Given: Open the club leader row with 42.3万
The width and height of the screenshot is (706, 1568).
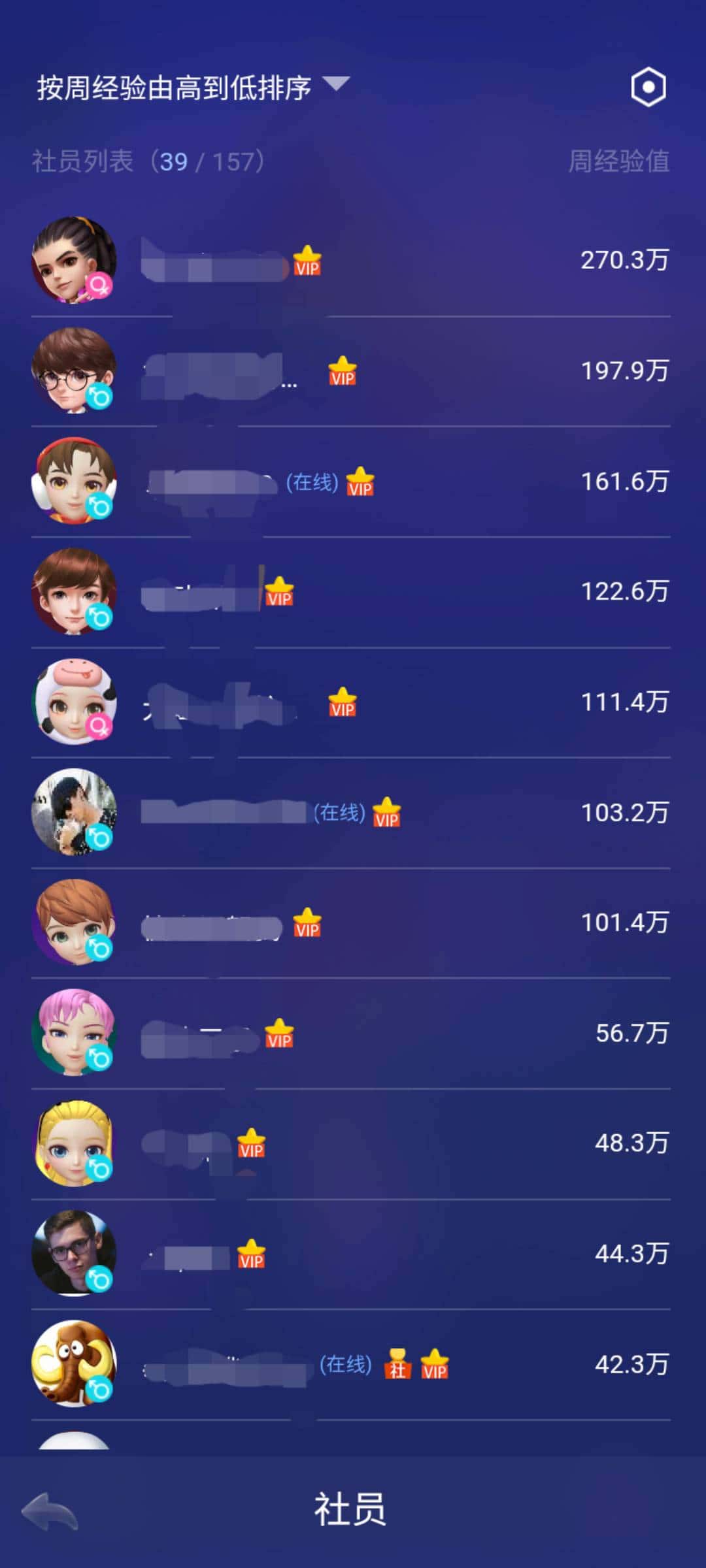Looking at the screenshot, I should 350,1364.
